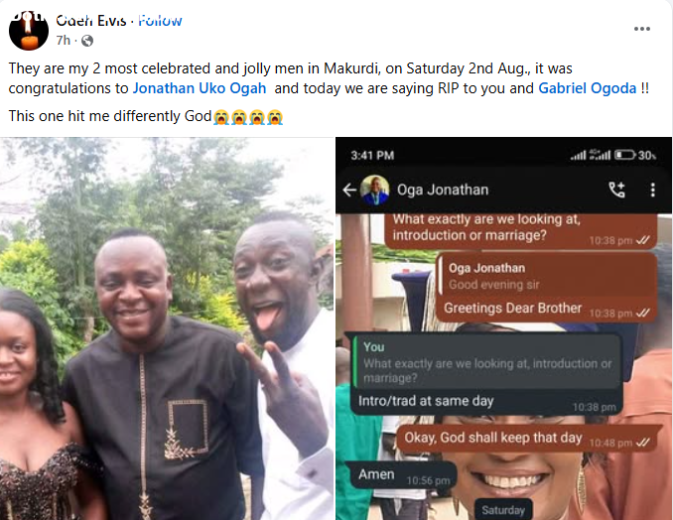673x520 pixels.
Task: Open Gabriel Ogoda's tagged profile
Action: click(x=585, y=89)
